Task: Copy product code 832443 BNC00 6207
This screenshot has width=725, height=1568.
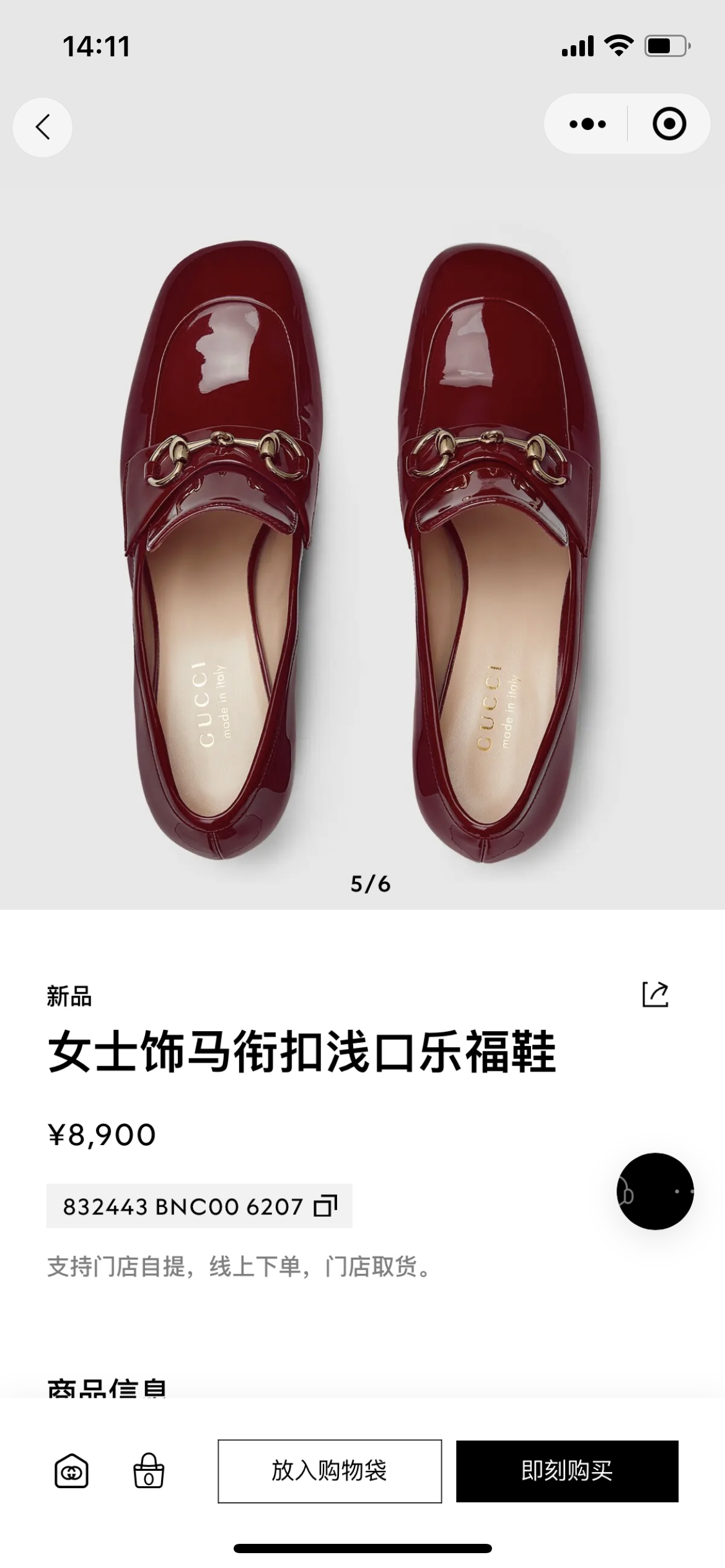Action: point(325,1206)
